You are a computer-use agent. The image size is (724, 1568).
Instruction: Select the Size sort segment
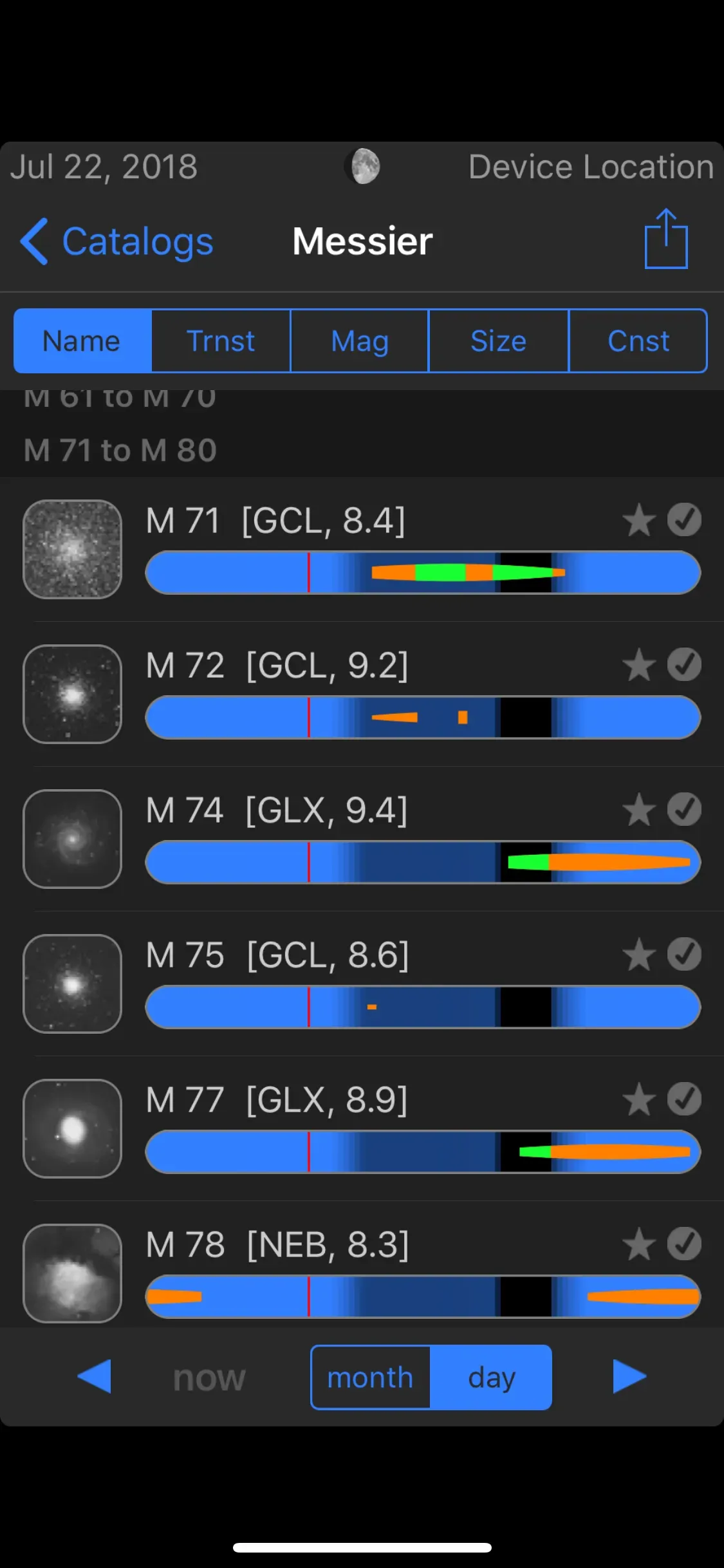(x=499, y=341)
